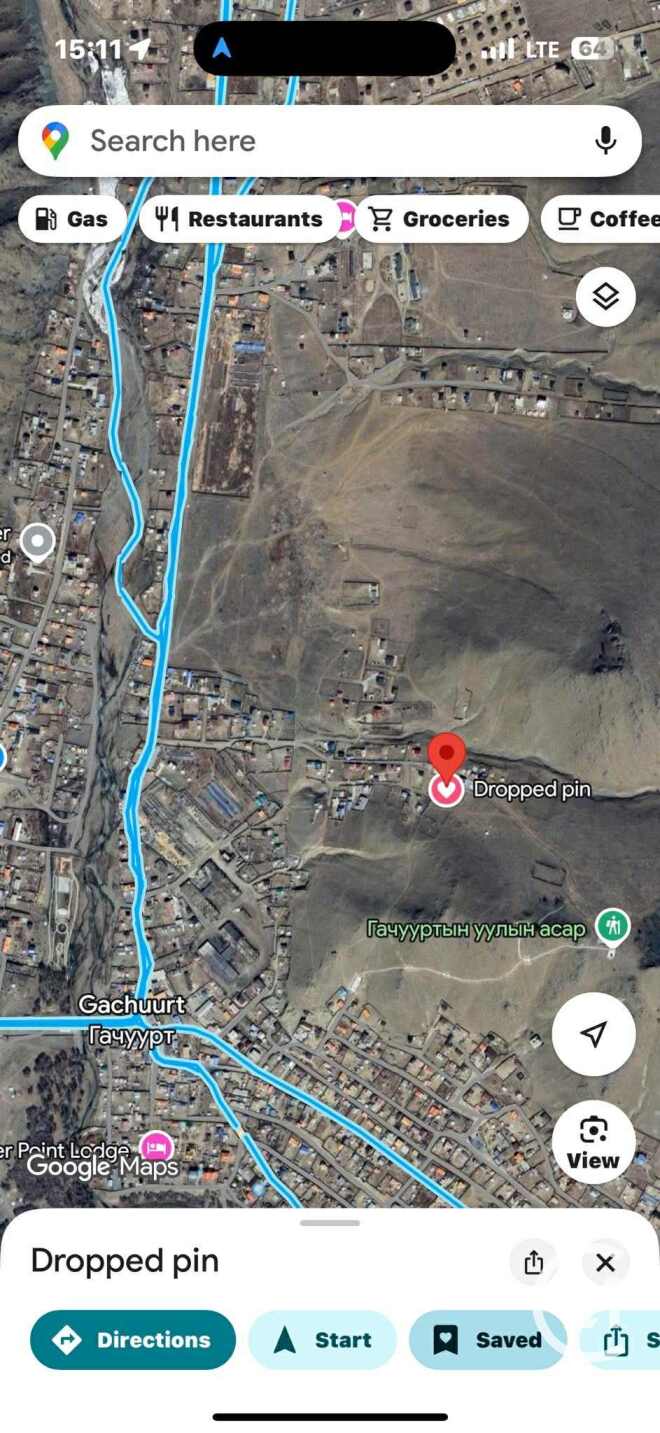Open Гачууртын уулын асар place marker

[x=613, y=927]
